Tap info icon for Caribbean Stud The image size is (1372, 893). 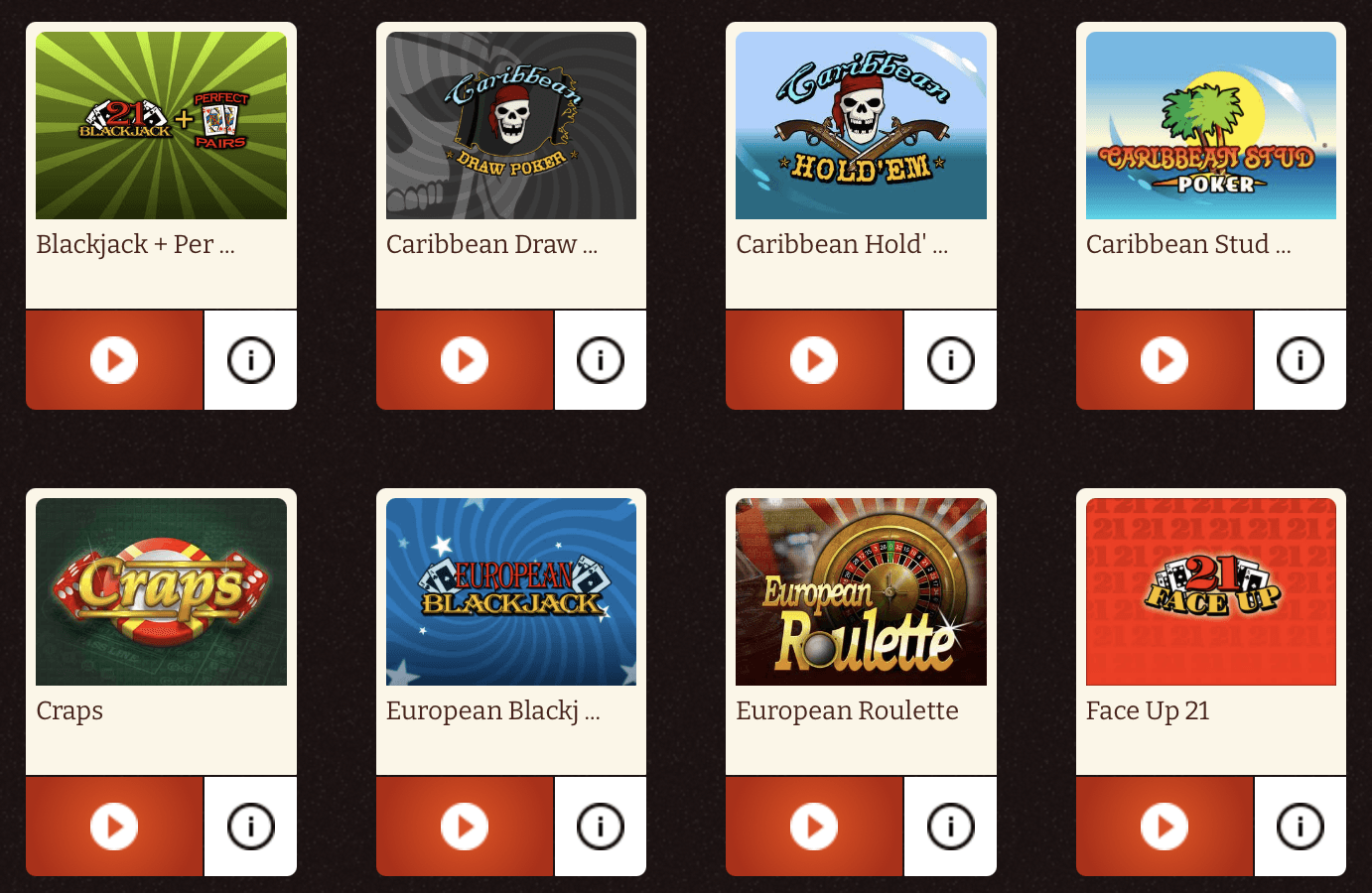click(x=1301, y=360)
